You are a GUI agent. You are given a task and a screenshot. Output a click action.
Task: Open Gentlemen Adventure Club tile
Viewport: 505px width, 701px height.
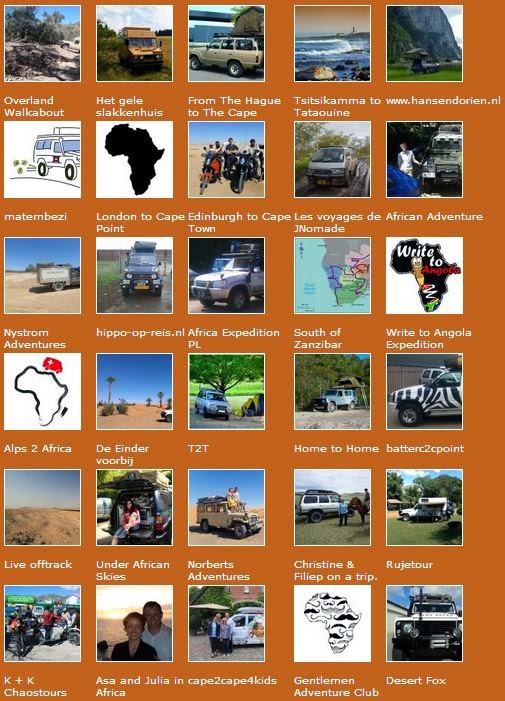point(332,624)
